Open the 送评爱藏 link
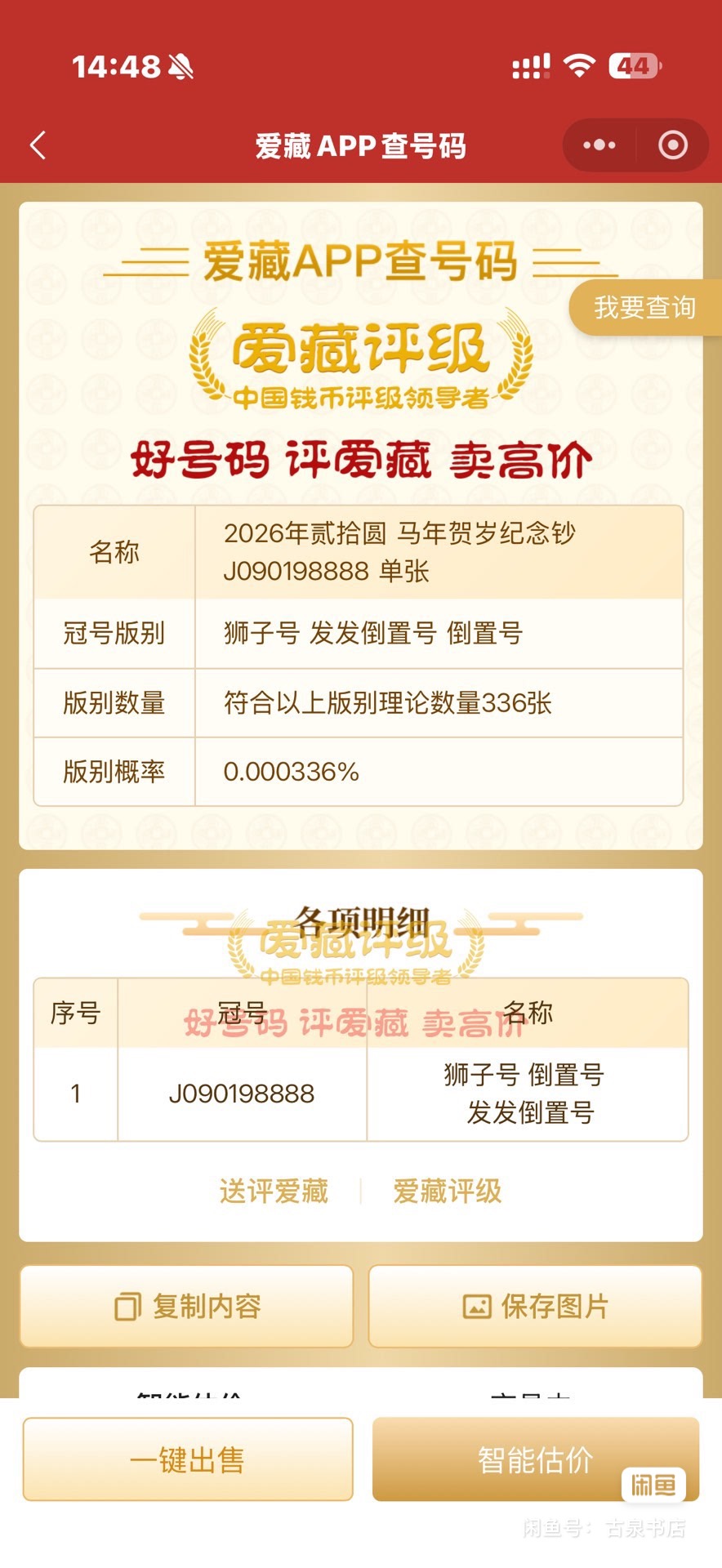Image resolution: width=722 pixels, height=1568 pixels. 274,1192
